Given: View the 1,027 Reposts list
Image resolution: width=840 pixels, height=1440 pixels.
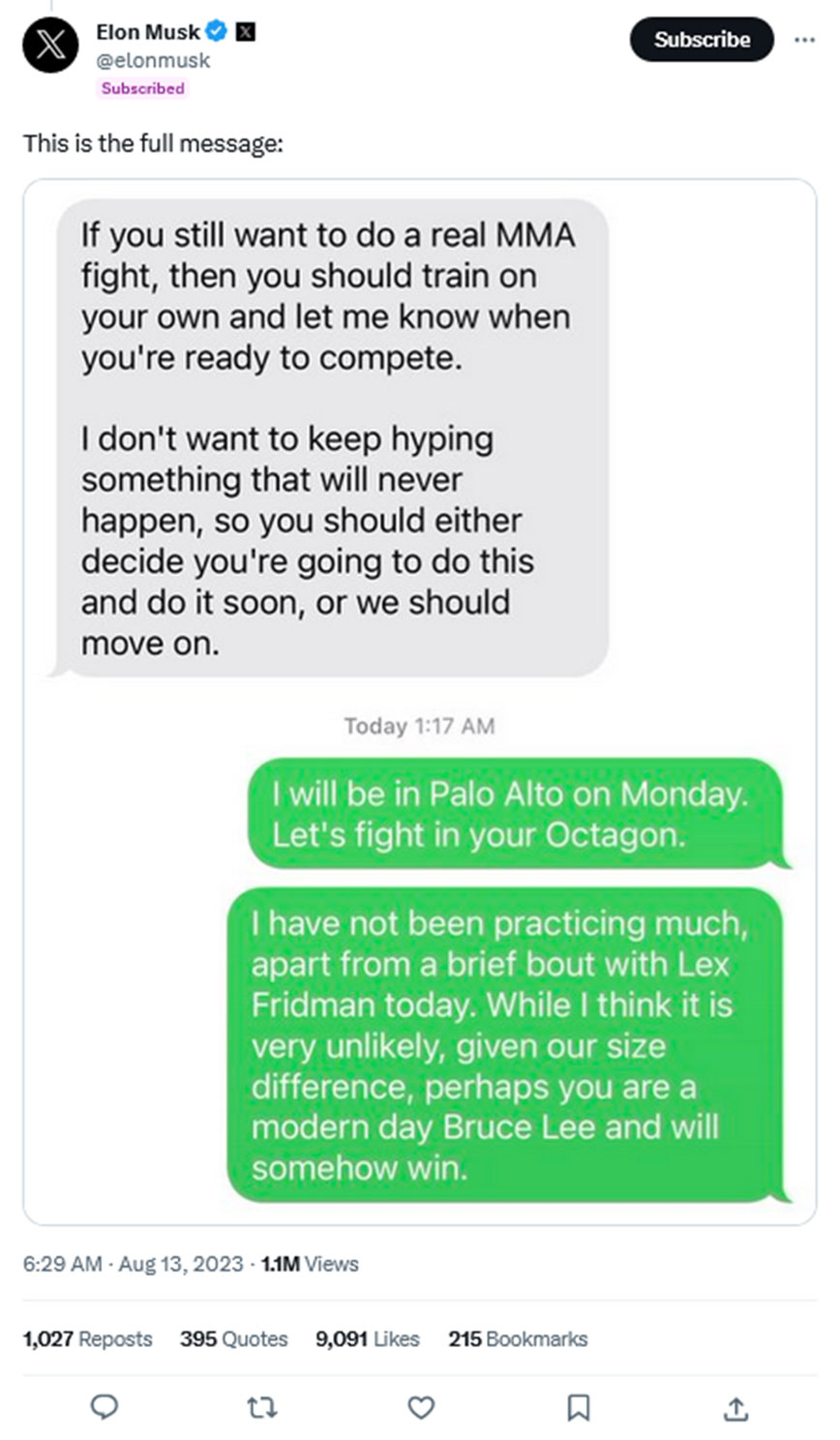Looking at the screenshot, I should (x=87, y=1338).
